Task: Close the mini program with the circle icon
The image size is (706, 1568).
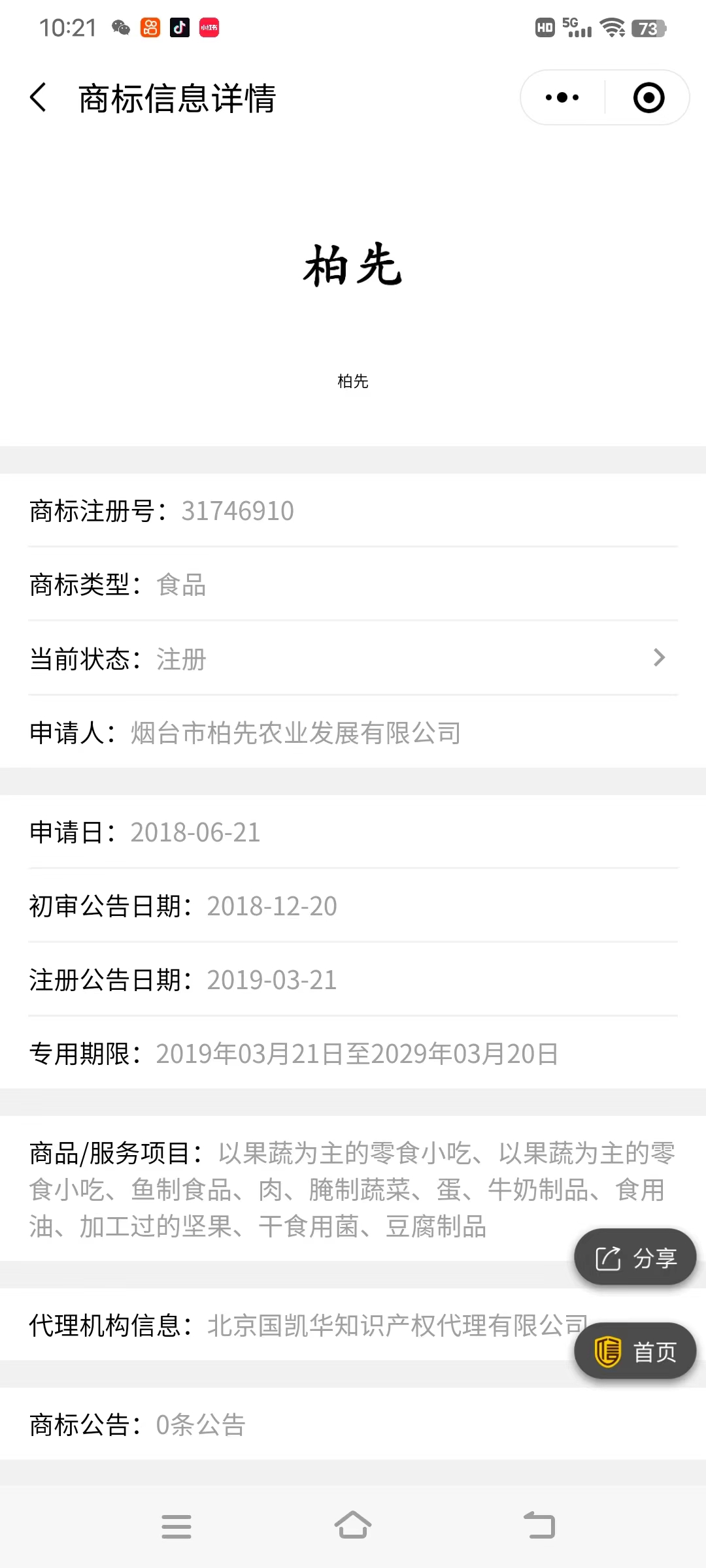Action: coord(648,98)
